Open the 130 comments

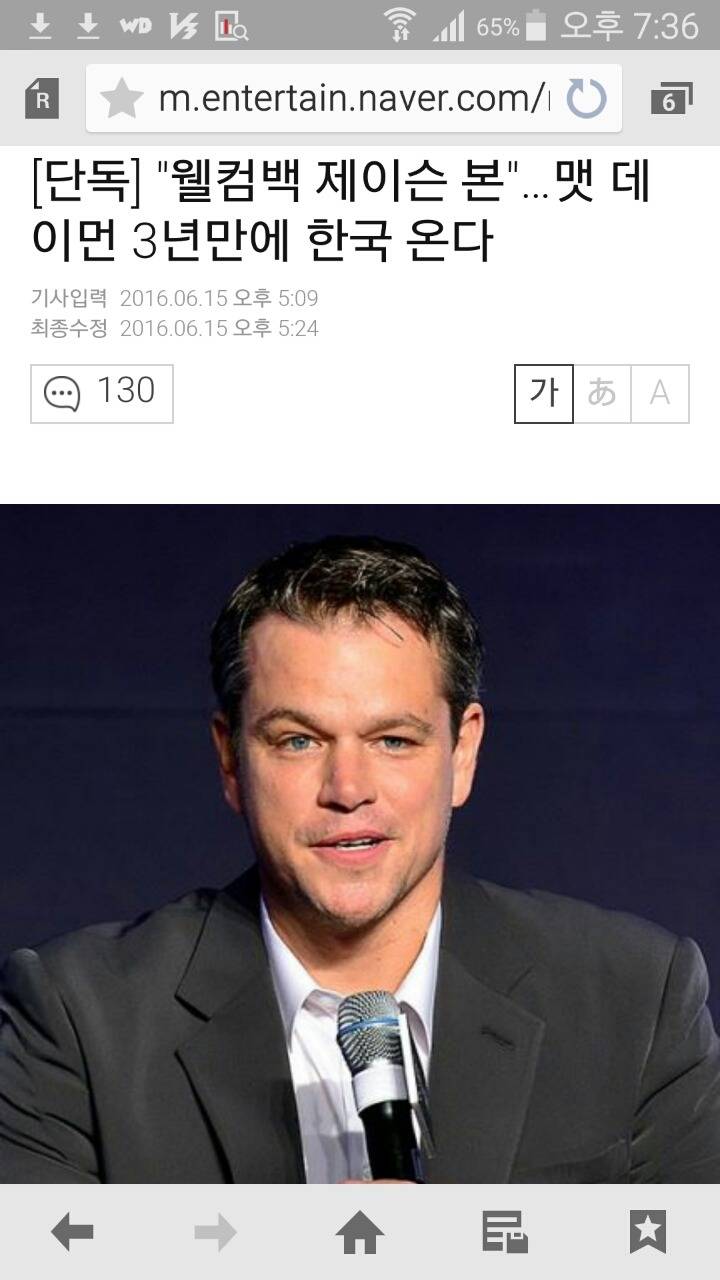[102, 393]
